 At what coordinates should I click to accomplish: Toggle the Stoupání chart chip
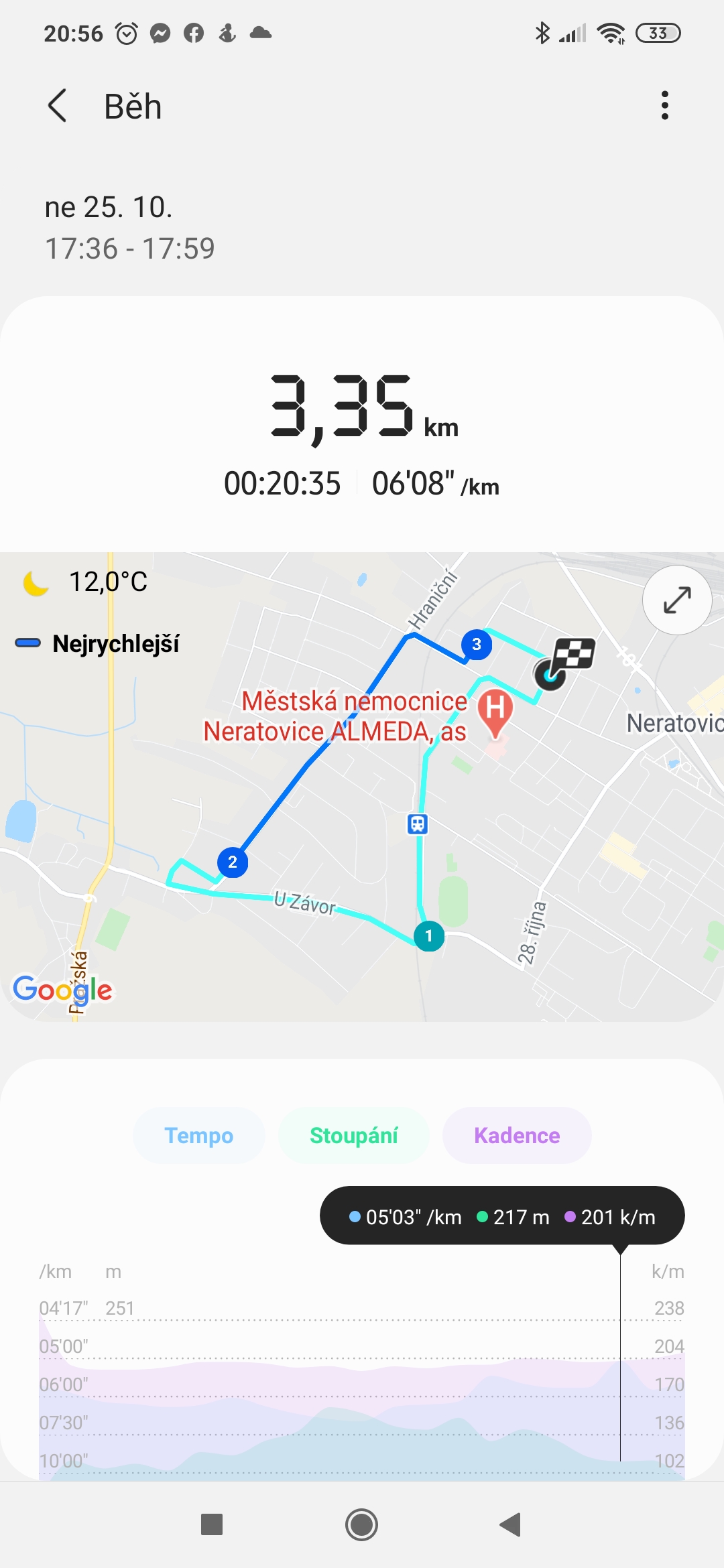coord(354,1136)
